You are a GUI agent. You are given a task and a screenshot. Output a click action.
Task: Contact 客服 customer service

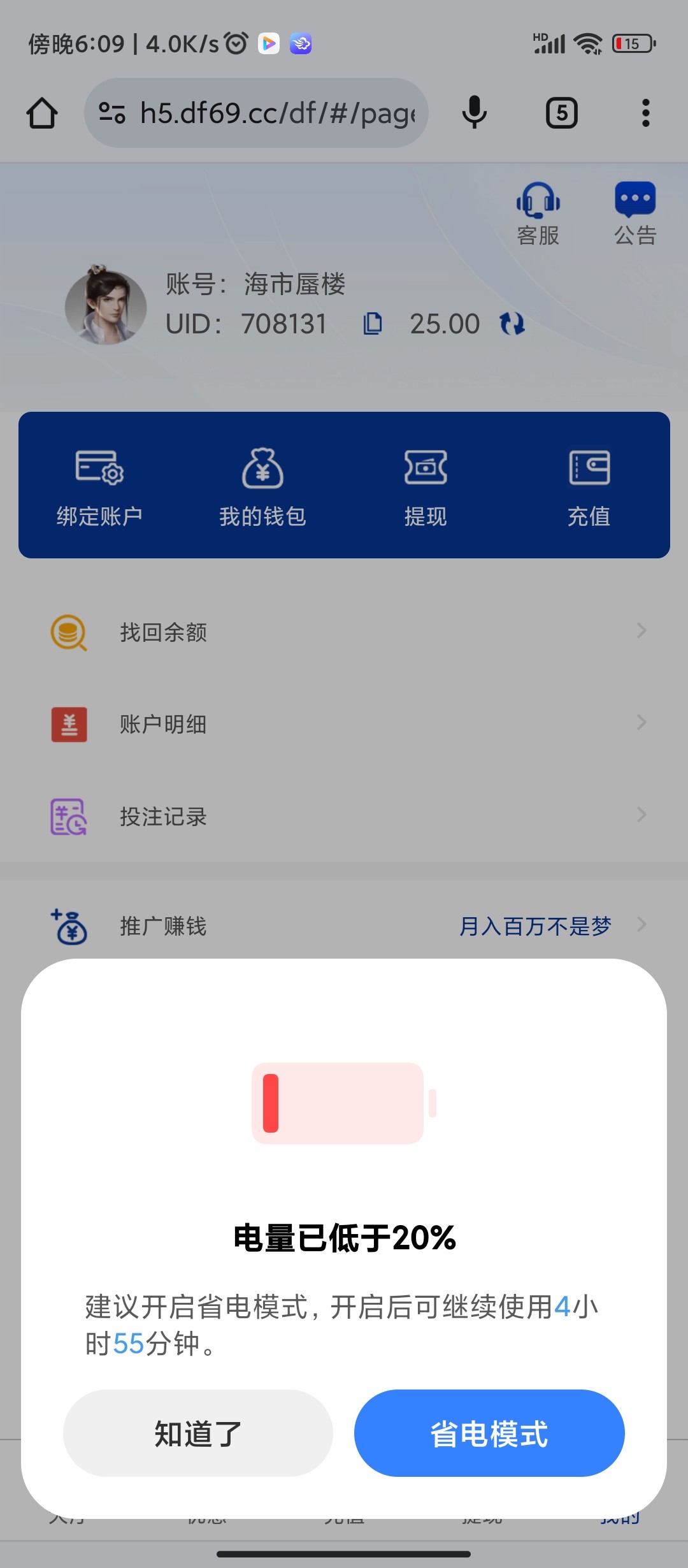click(538, 214)
